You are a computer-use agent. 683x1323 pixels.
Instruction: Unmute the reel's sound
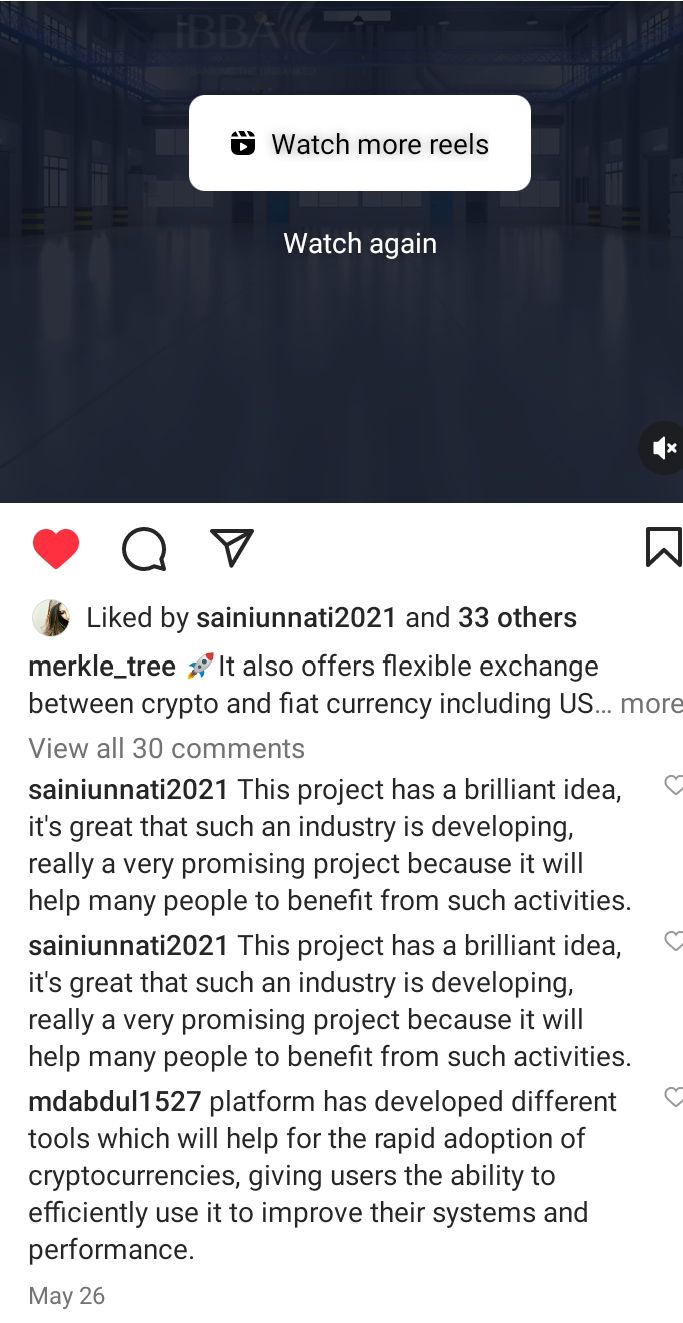[663, 448]
